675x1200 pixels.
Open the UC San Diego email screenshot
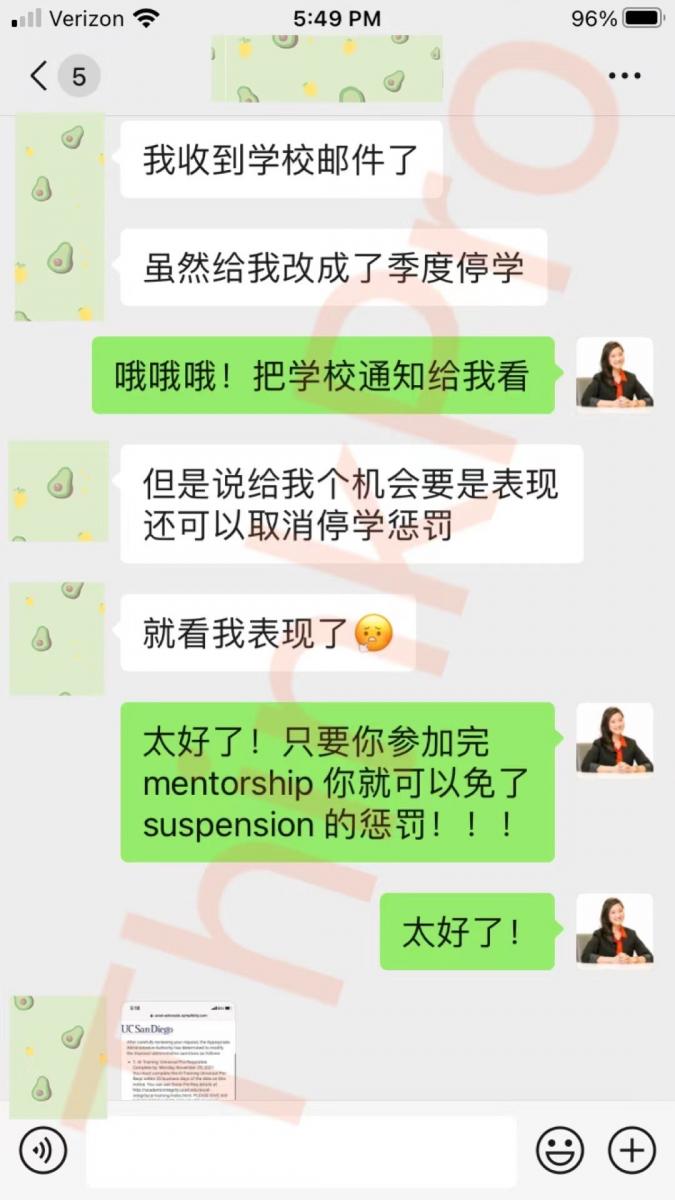[178, 1050]
